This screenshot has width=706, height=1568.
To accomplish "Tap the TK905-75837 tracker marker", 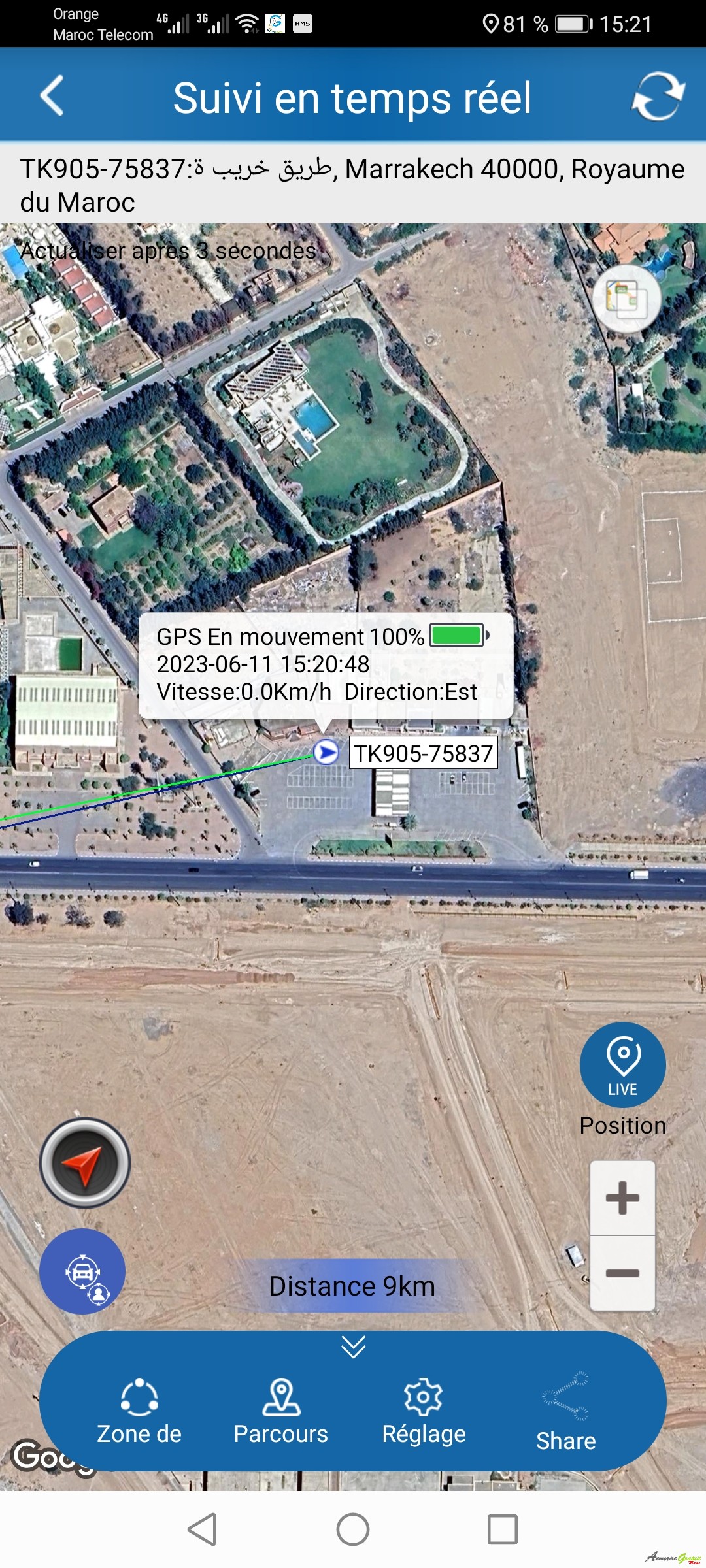I will point(326,752).
